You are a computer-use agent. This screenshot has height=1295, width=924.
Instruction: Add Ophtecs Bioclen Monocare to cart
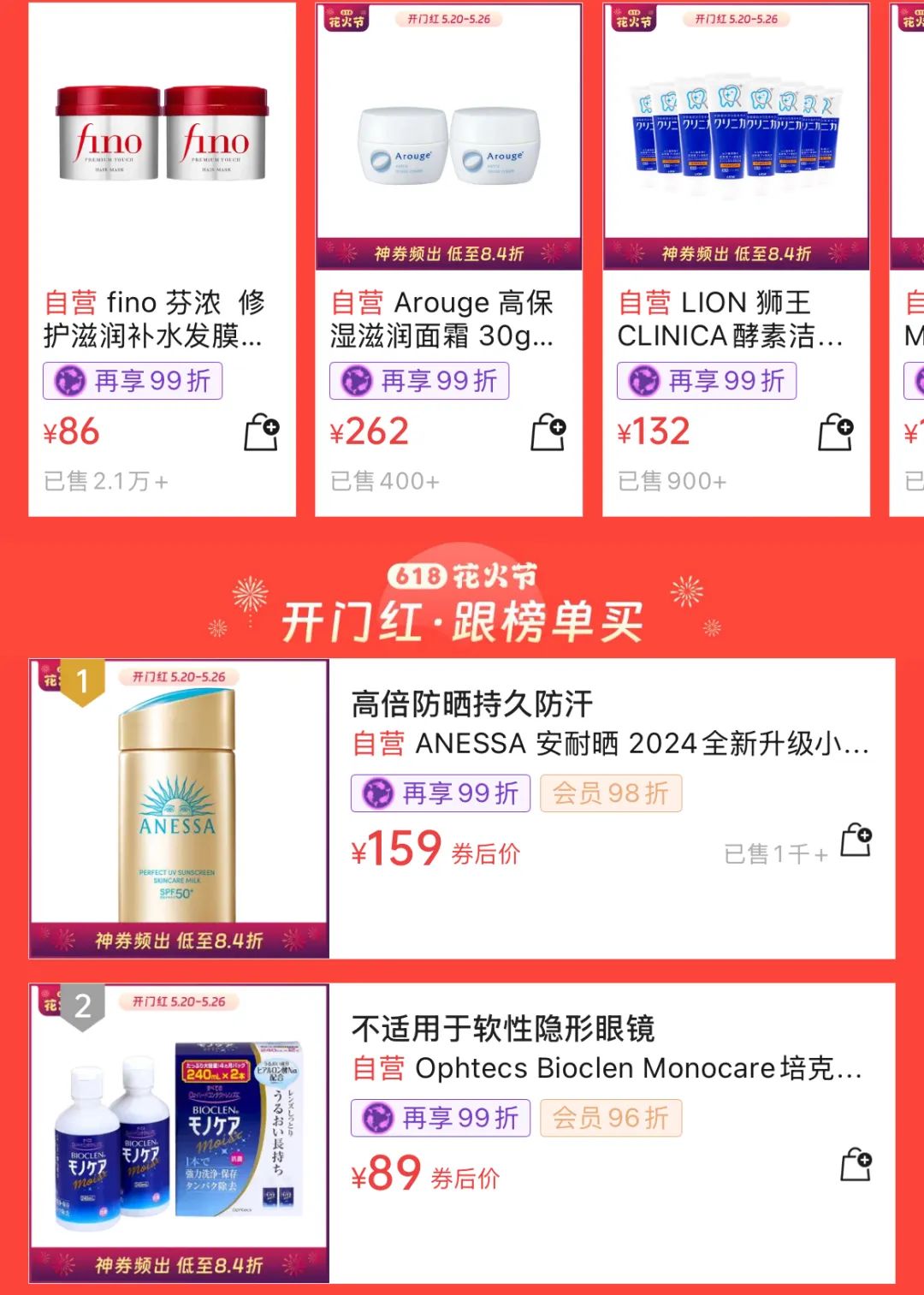(x=856, y=1165)
